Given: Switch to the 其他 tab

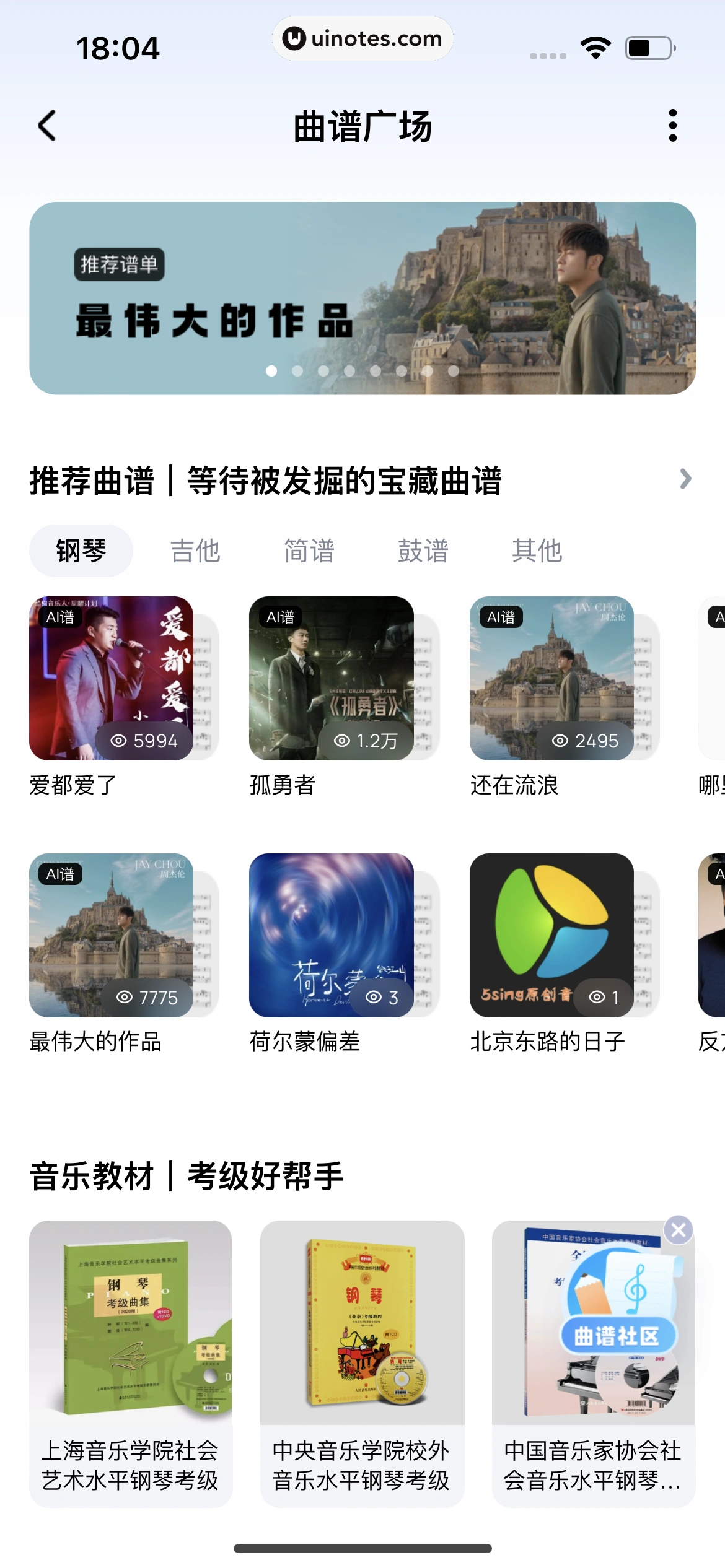Looking at the screenshot, I should pyautogui.click(x=537, y=551).
